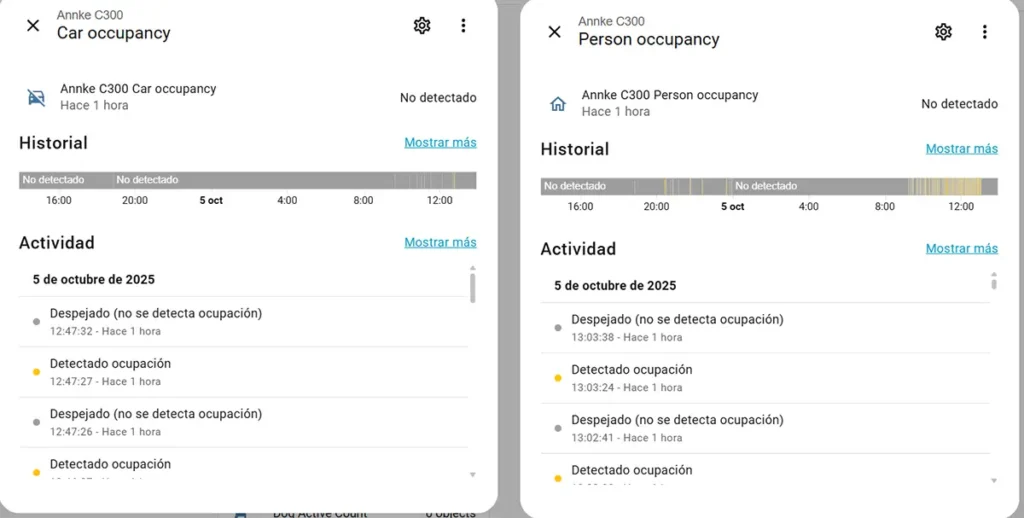Screen dimensions: 1024x518
Task: Close the Car occupancy dialog
Action: (x=33, y=26)
